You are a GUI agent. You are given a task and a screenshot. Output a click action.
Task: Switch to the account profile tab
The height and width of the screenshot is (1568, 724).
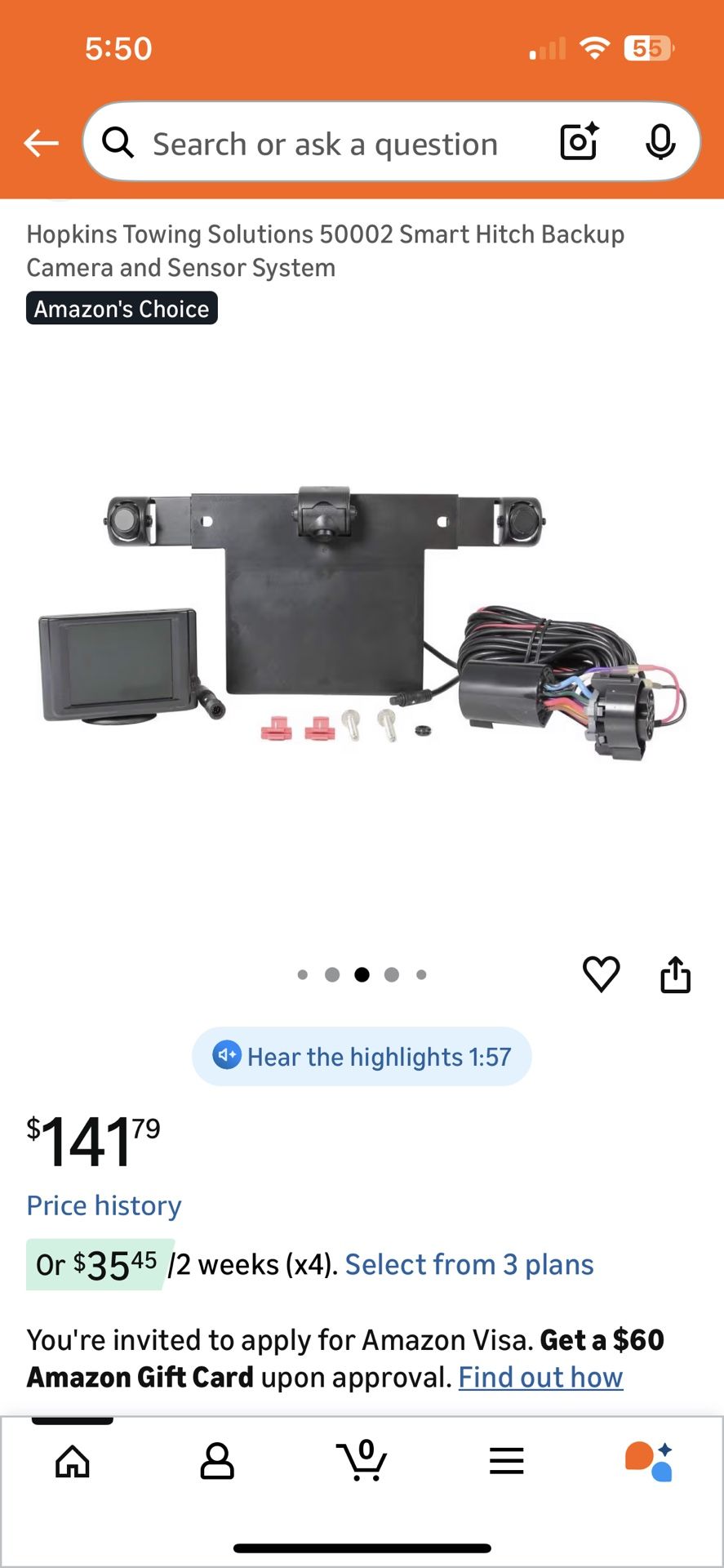click(217, 1462)
